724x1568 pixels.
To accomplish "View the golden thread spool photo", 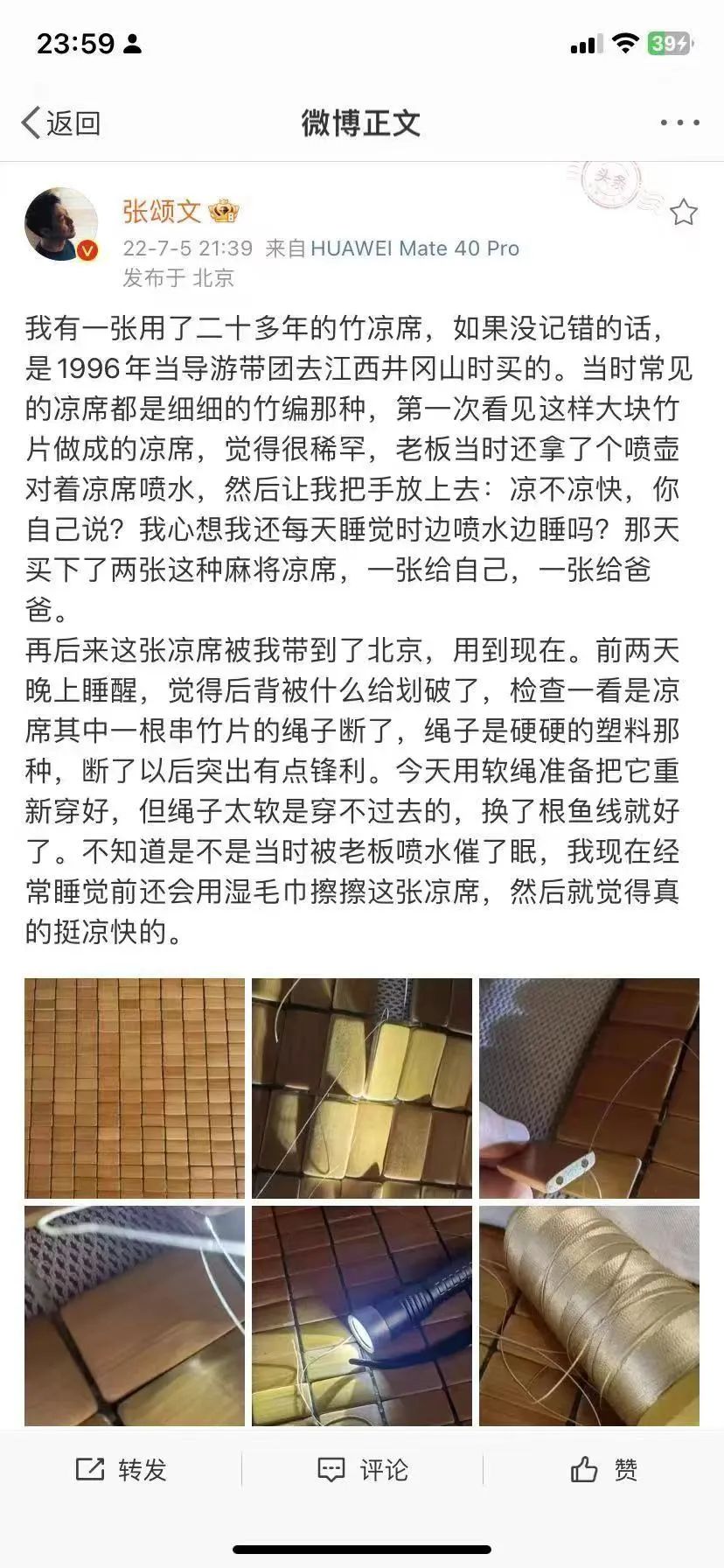I will pos(589,1315).
